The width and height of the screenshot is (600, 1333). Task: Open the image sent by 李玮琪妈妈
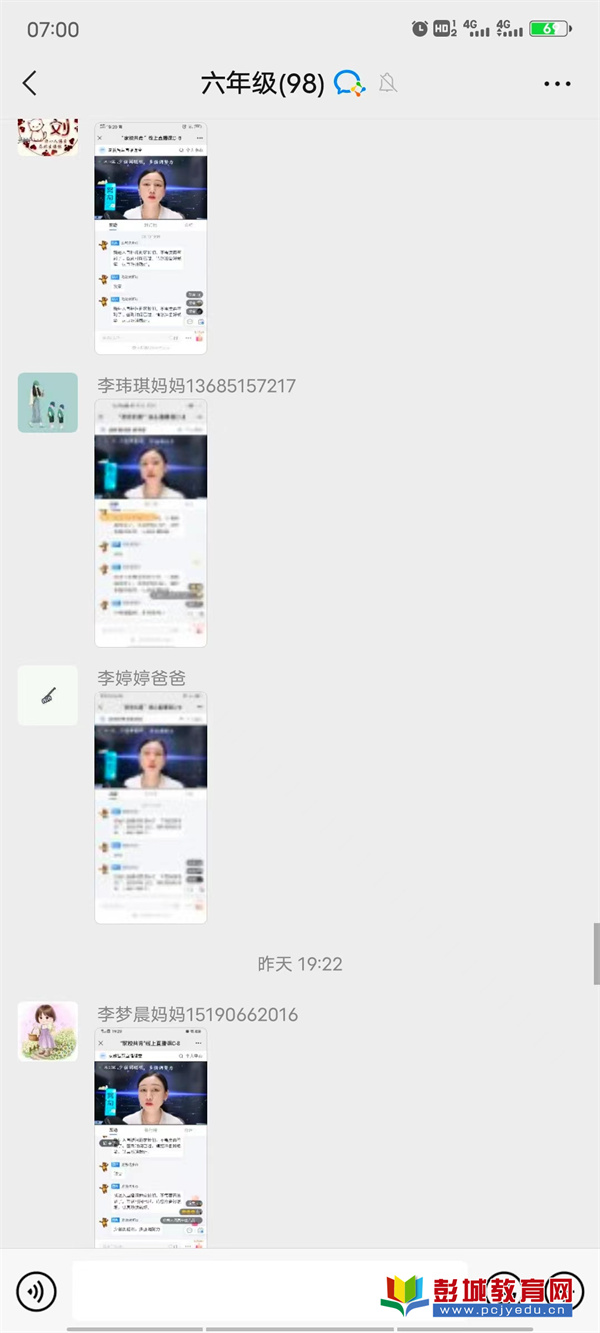point(151,523)
